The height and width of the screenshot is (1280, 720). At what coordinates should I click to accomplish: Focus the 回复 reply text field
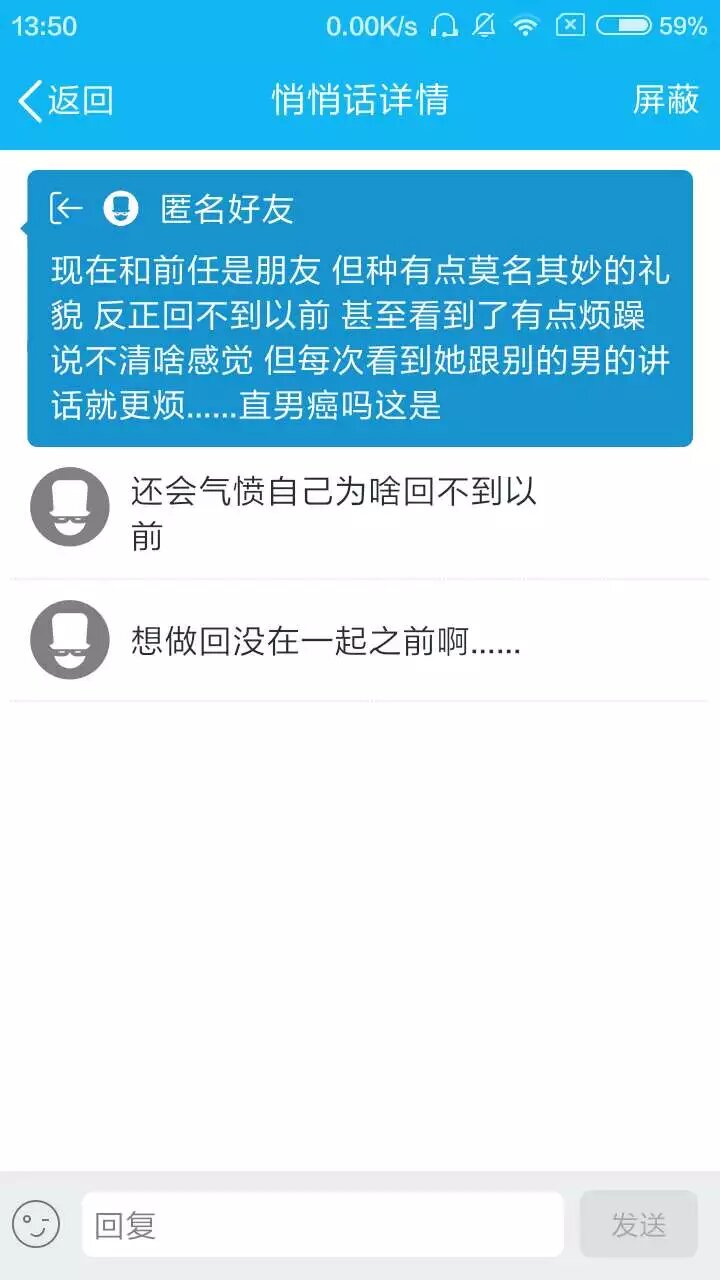pyautogui.click(x=322, y=1224)
